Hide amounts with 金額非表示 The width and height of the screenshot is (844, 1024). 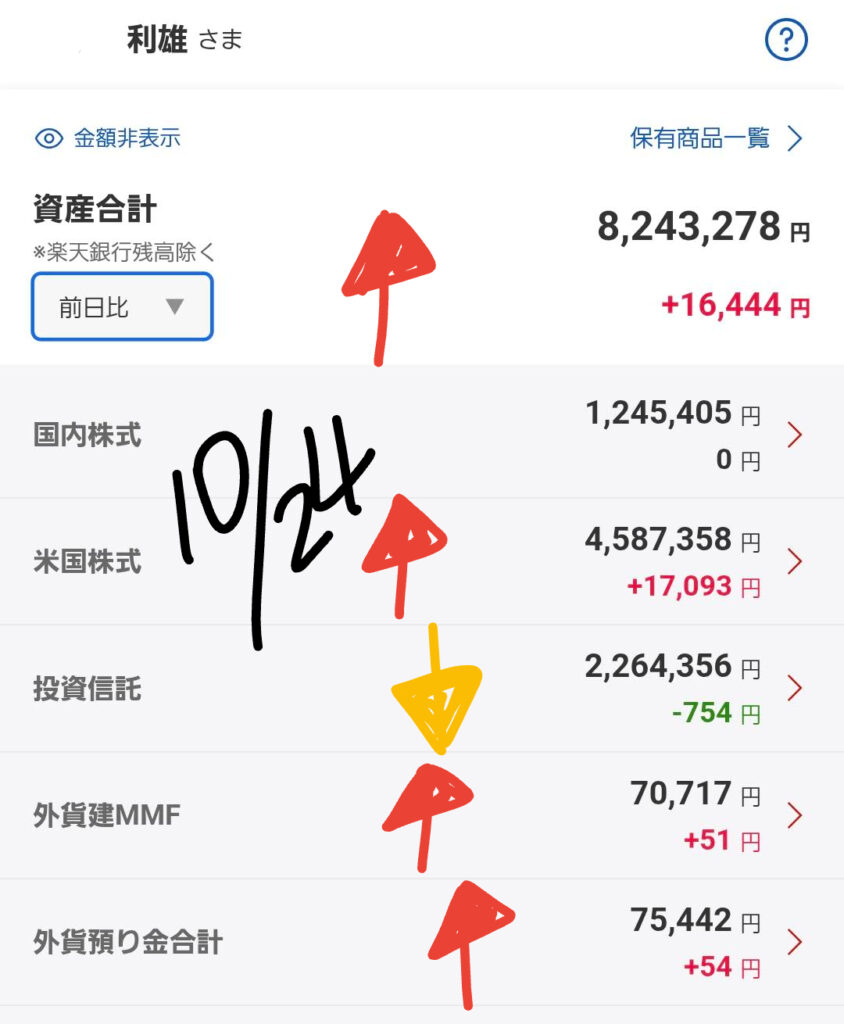coord(108,138)
